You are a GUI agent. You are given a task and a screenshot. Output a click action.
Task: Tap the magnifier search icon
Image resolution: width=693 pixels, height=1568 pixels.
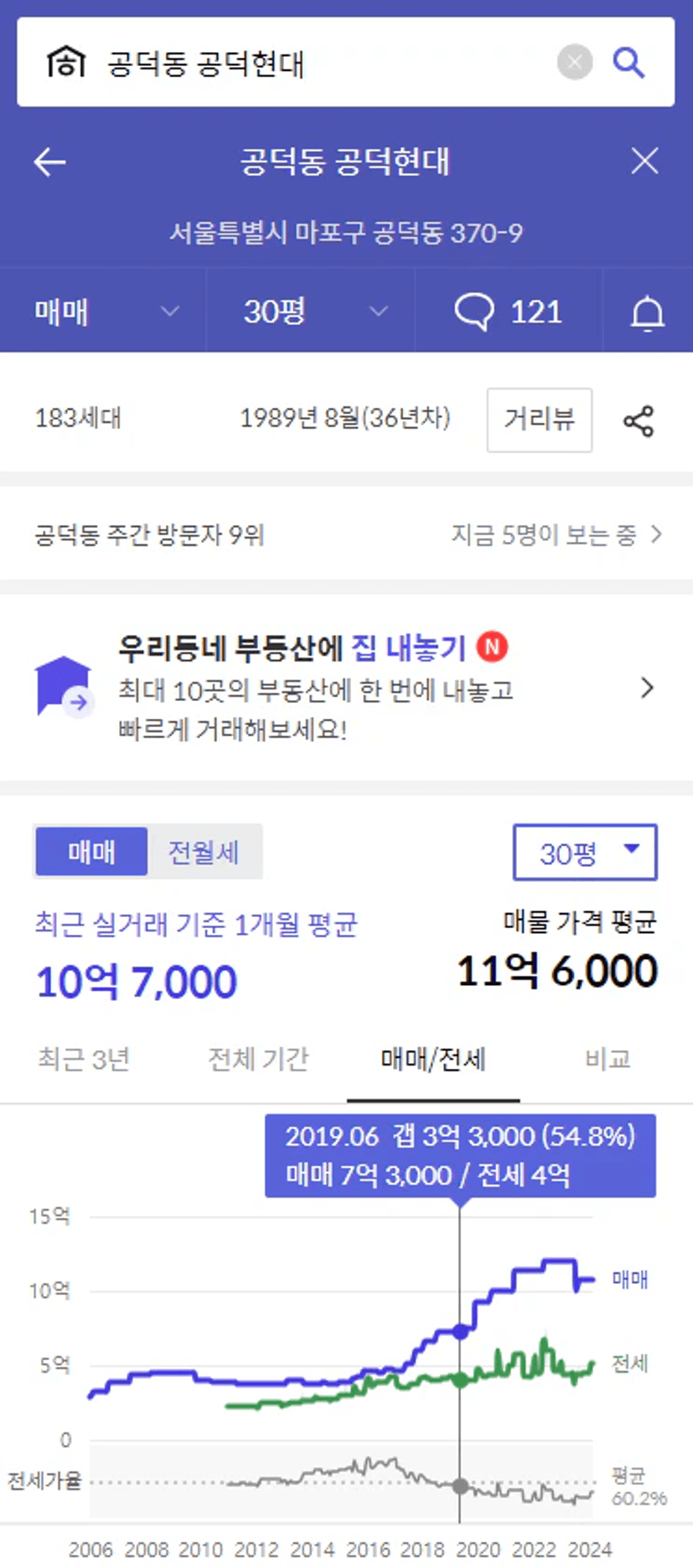tap(628, 62)
